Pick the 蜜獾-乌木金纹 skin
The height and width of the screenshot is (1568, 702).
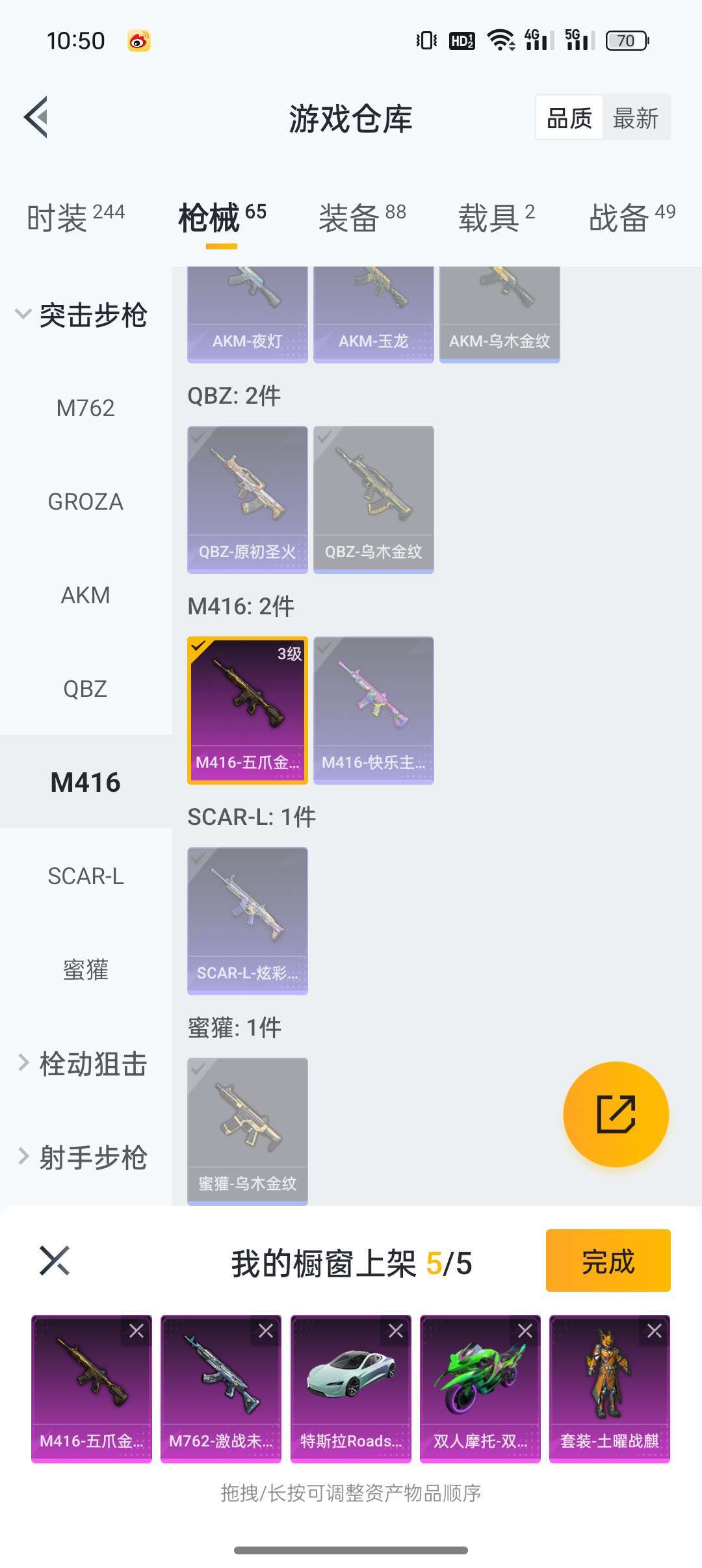coord(247,1131)
